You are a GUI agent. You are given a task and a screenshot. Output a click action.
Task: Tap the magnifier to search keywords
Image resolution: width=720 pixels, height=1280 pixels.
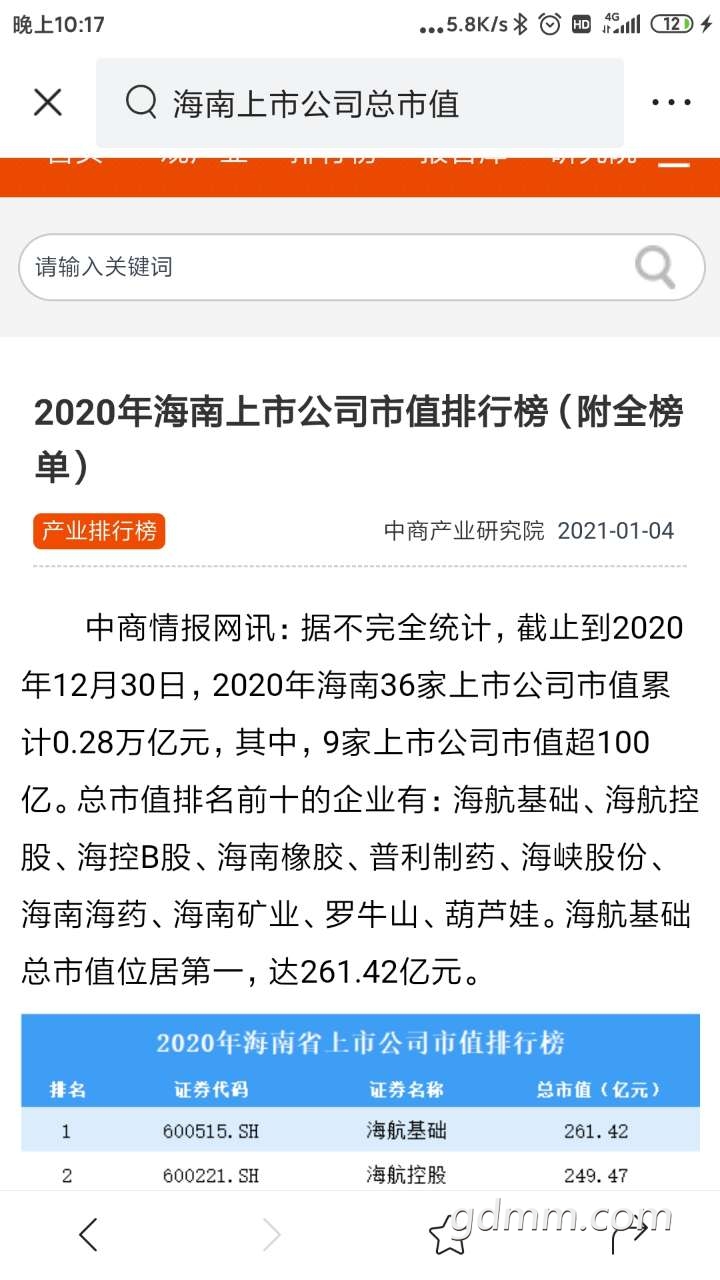coord(656,267)
